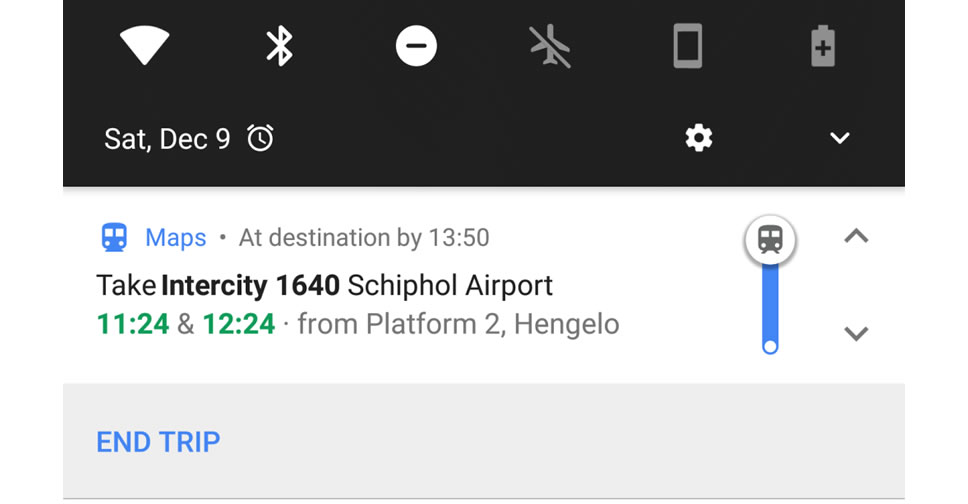Expand the quick settings panel

click(840, 138)
